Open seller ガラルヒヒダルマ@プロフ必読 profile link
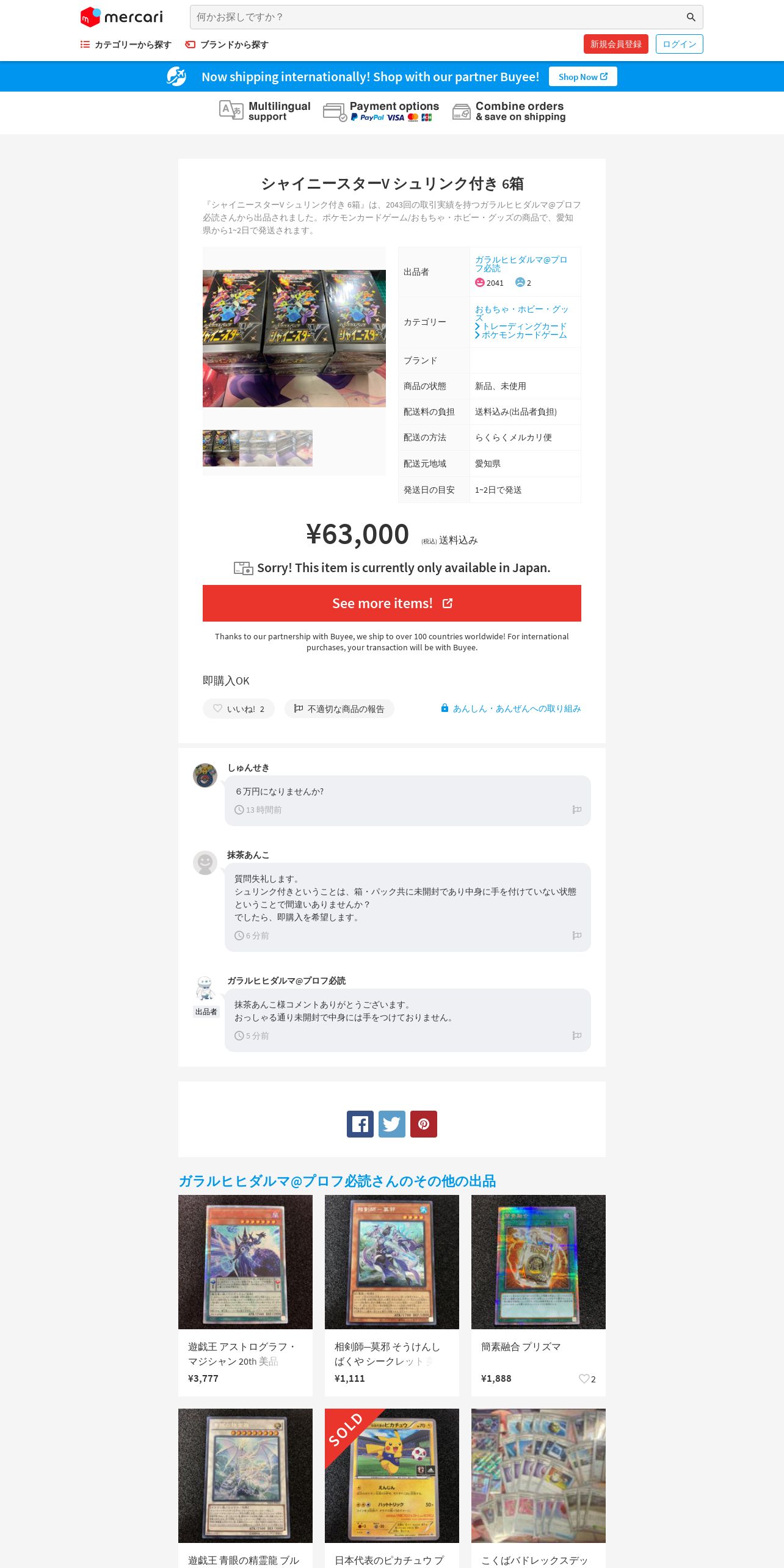The width and height of the screenshot is (784, 1568). [x=521, y=264]
